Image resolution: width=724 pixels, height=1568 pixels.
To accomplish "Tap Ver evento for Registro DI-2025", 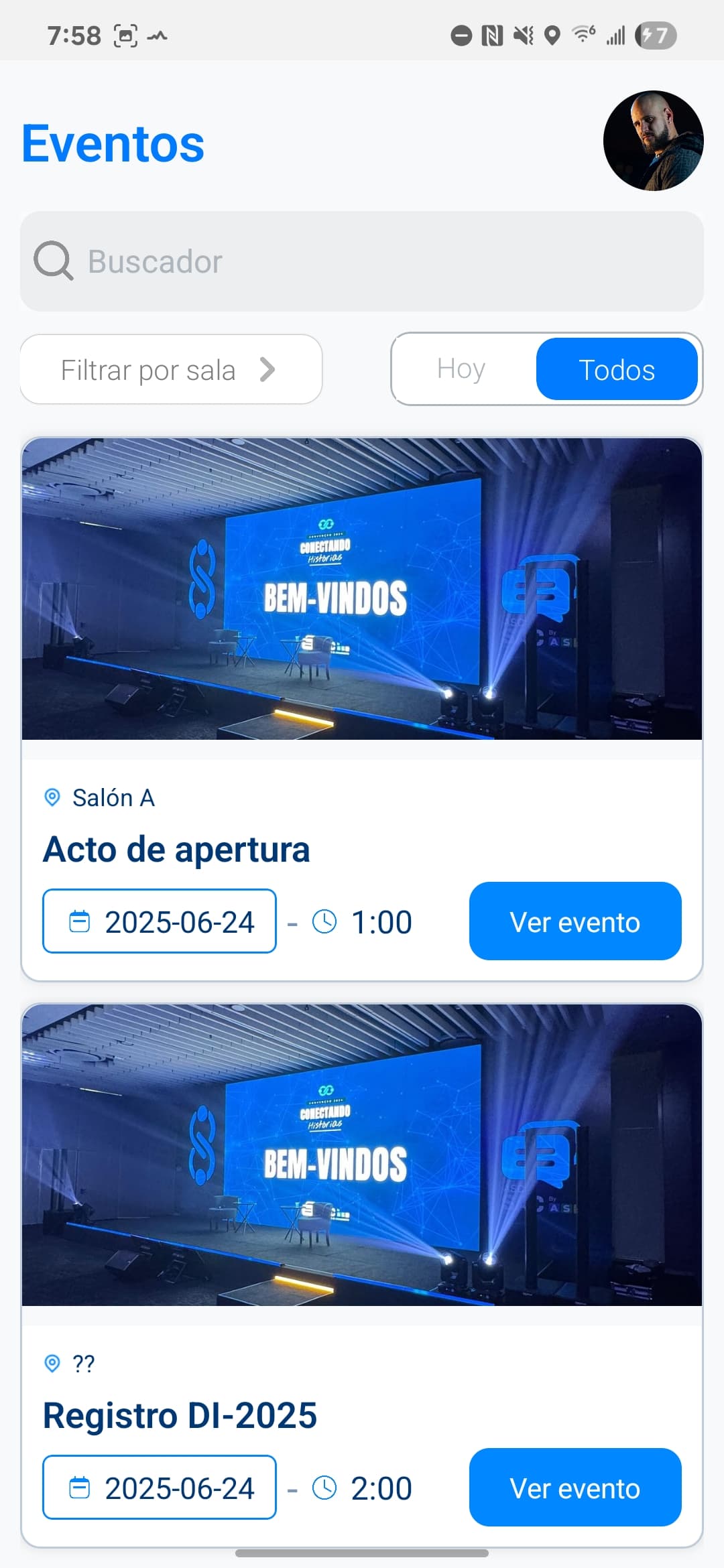I will (575, 1488).
